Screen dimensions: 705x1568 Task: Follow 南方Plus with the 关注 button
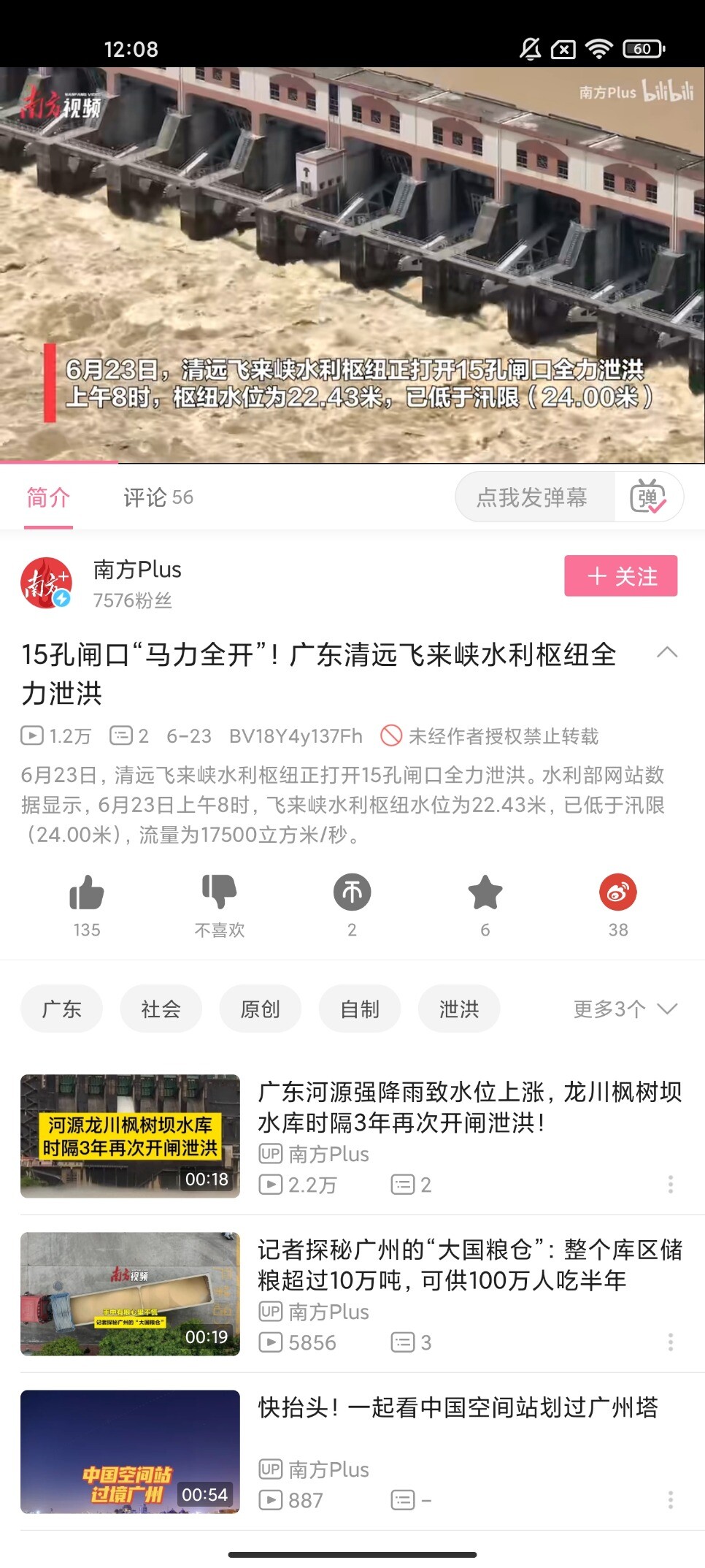pos(620,576)
